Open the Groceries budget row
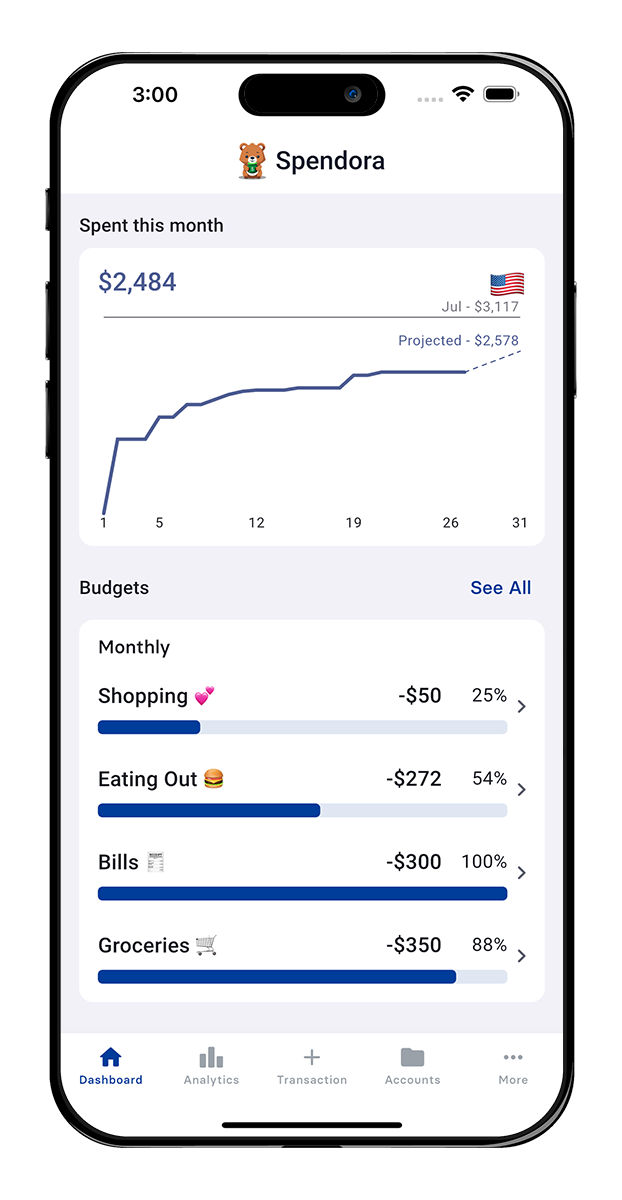The height and width of the screenshot is (1200, 622). (311, 957)
